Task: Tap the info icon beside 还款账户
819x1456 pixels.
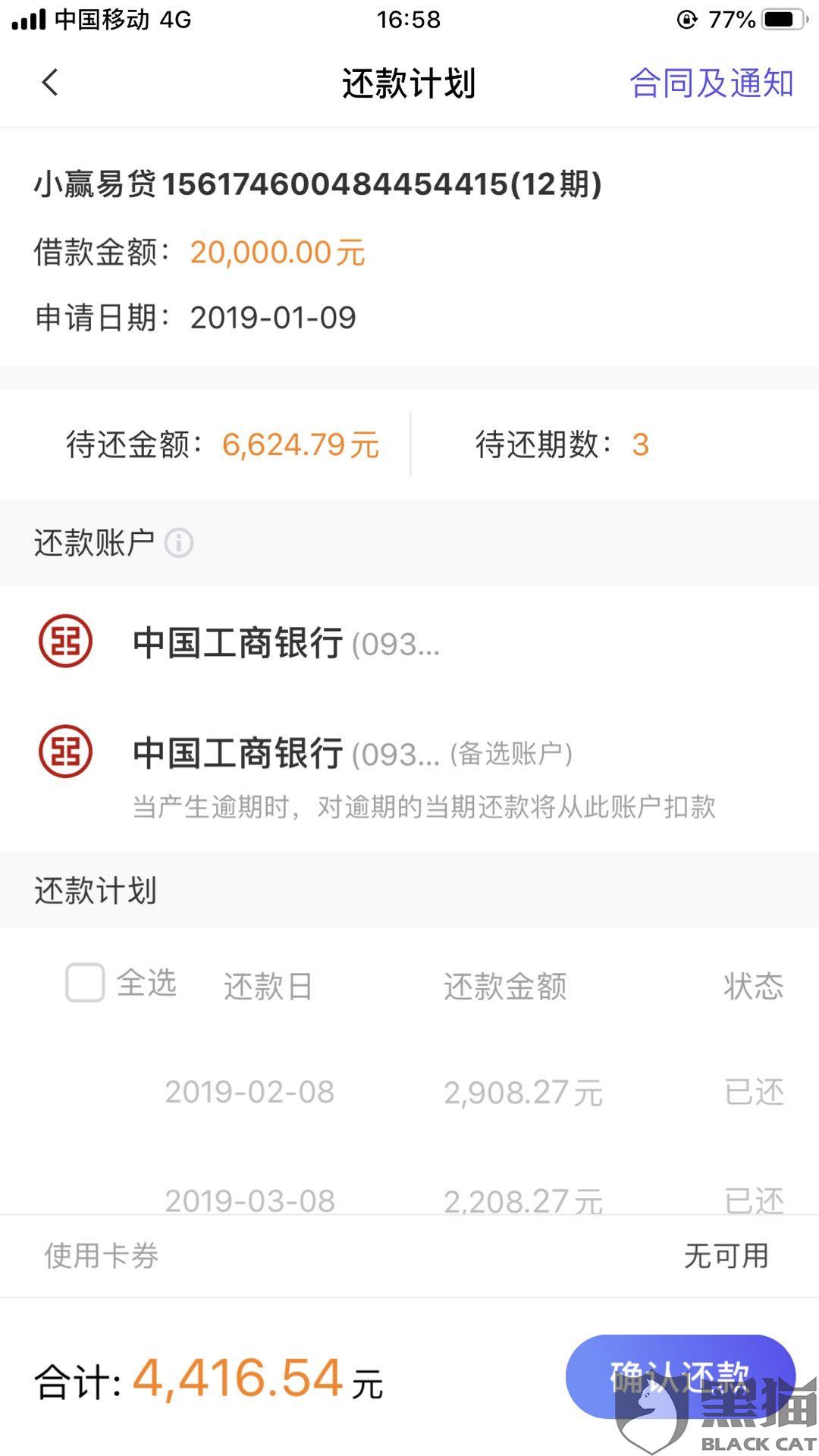Action: [180, 543]
